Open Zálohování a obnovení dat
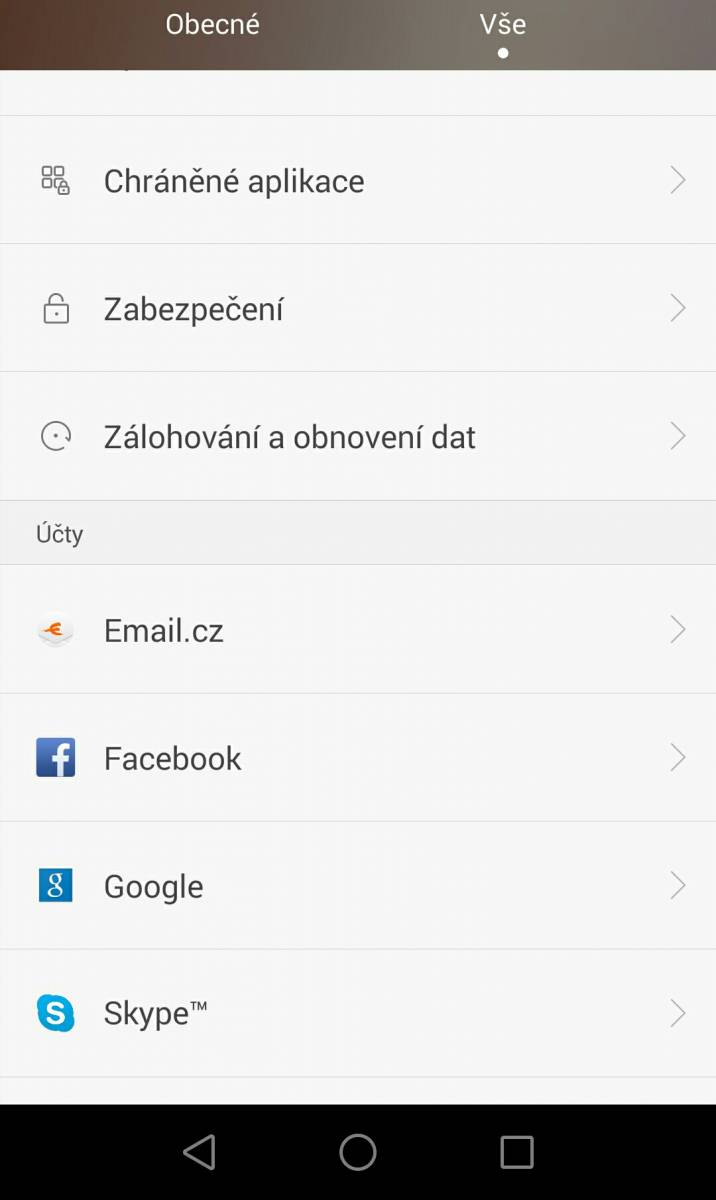 coord(358,436)
